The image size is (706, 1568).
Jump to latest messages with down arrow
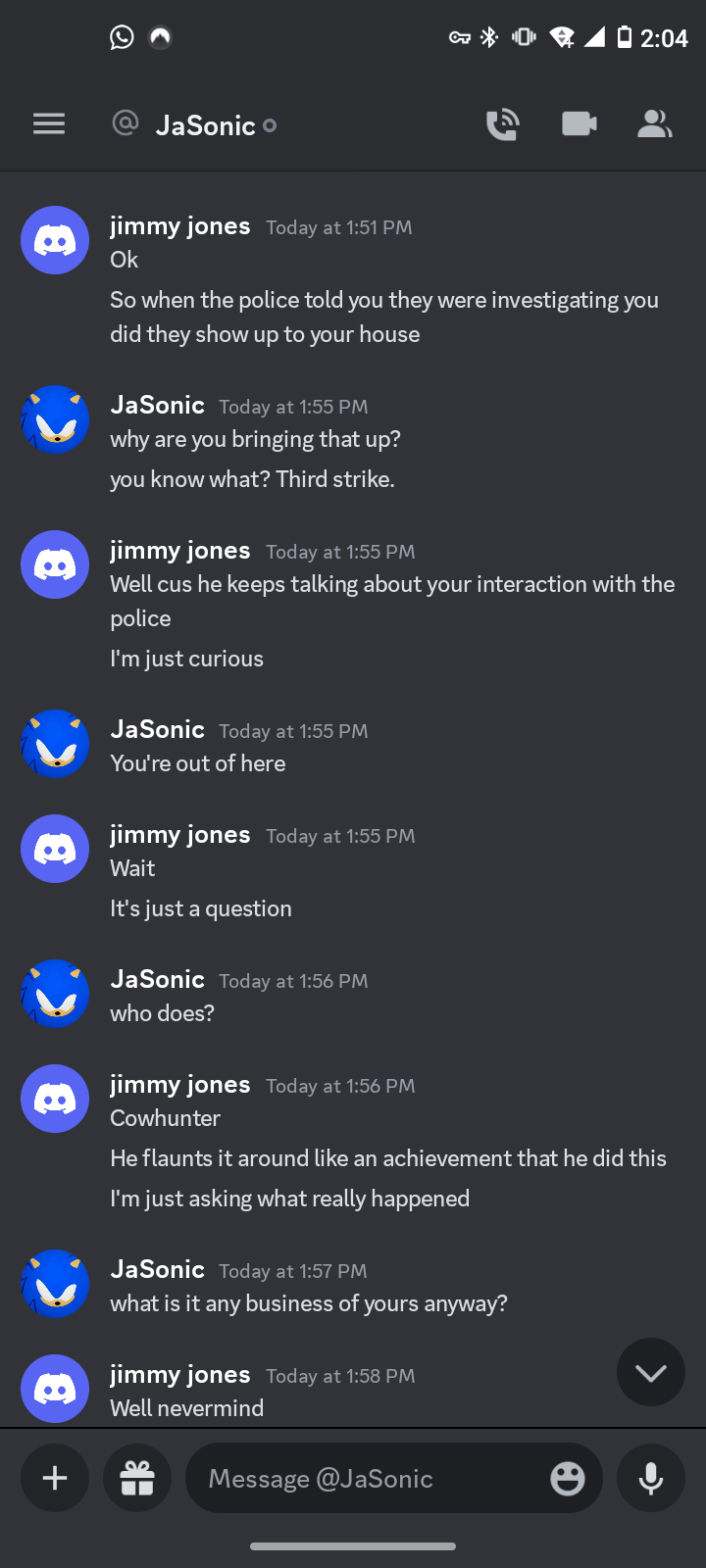click(650, 1372)
